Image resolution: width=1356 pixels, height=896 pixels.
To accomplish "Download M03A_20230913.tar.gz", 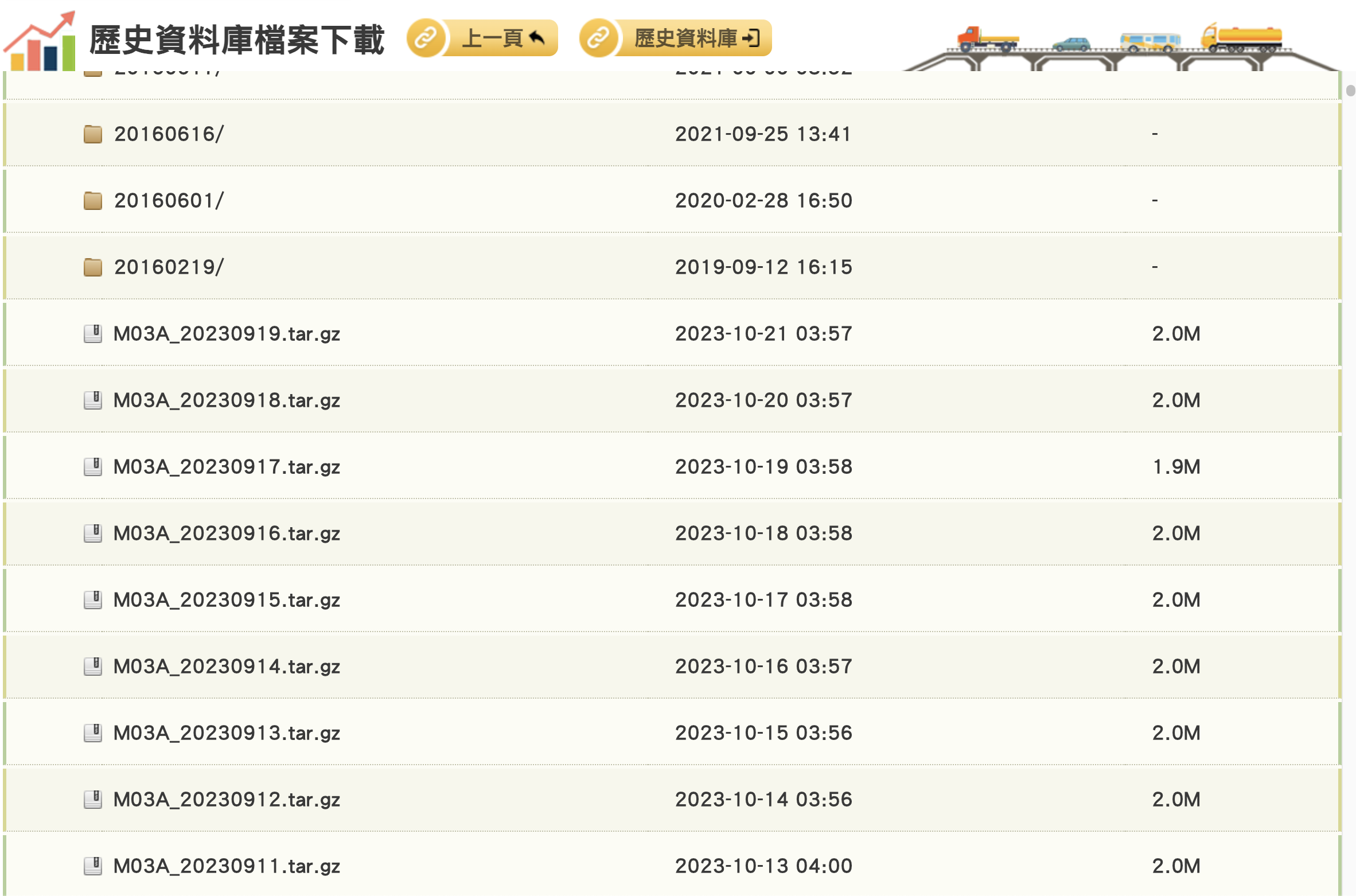I will (227, 733).
